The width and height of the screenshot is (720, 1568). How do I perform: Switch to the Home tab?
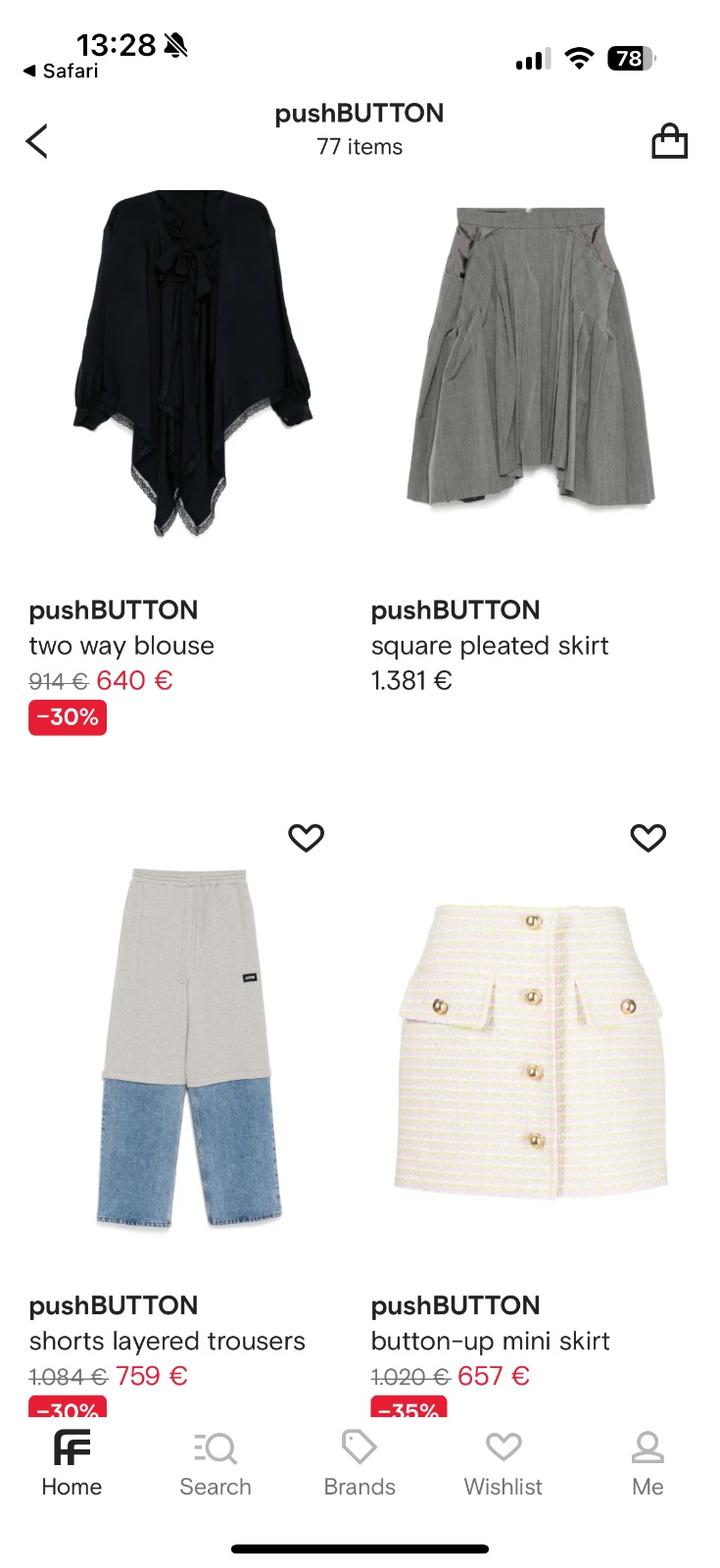point(72,1463)
